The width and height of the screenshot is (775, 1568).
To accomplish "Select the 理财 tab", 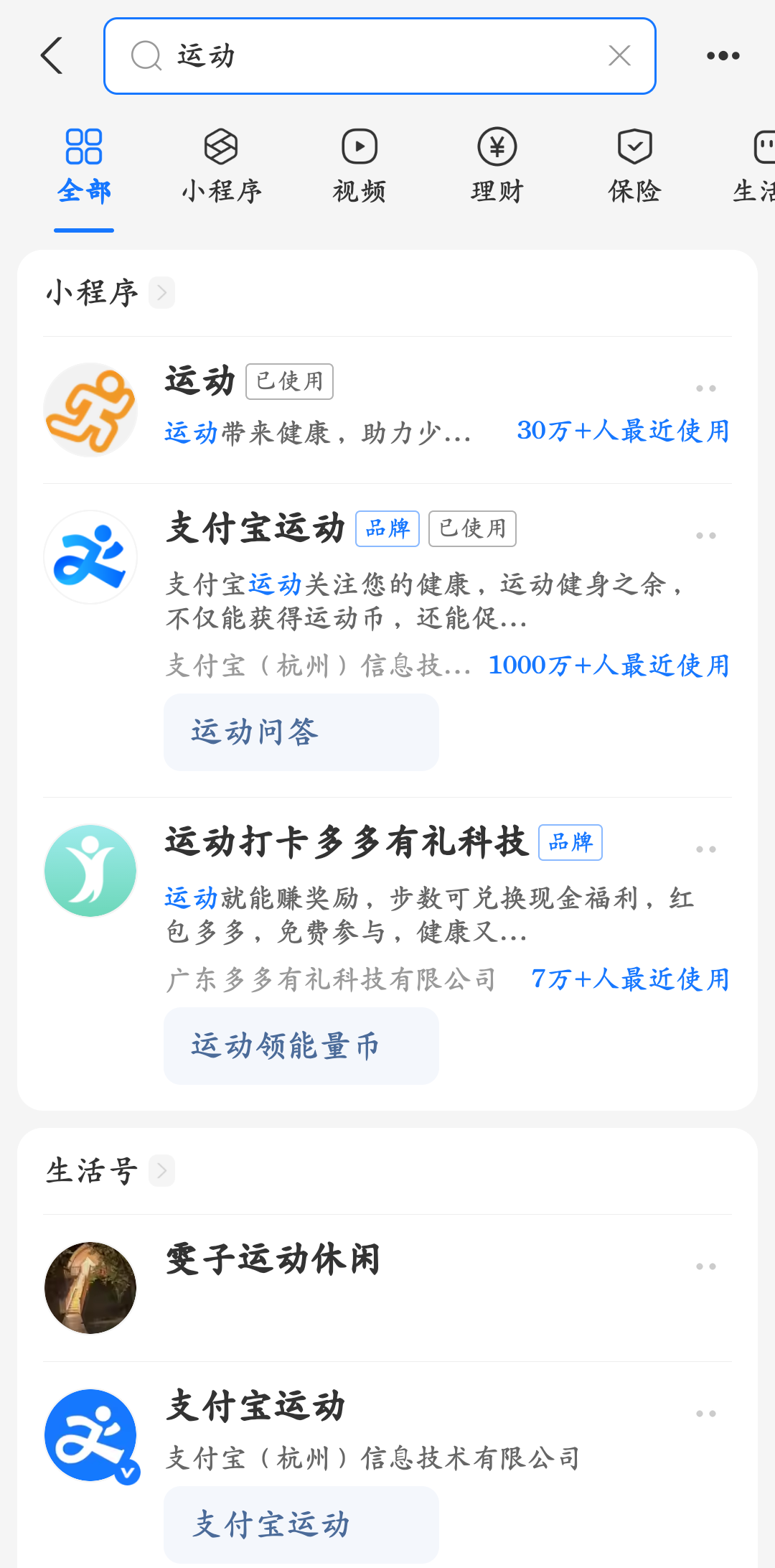I will pos(497,167).
